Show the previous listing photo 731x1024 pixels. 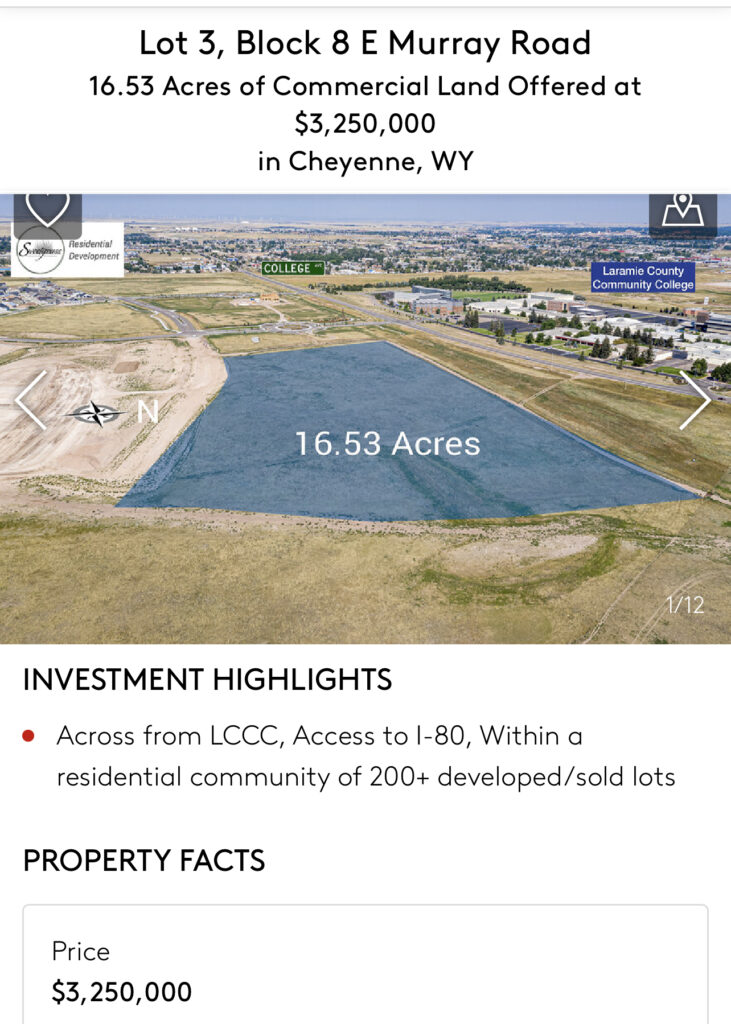31,400
